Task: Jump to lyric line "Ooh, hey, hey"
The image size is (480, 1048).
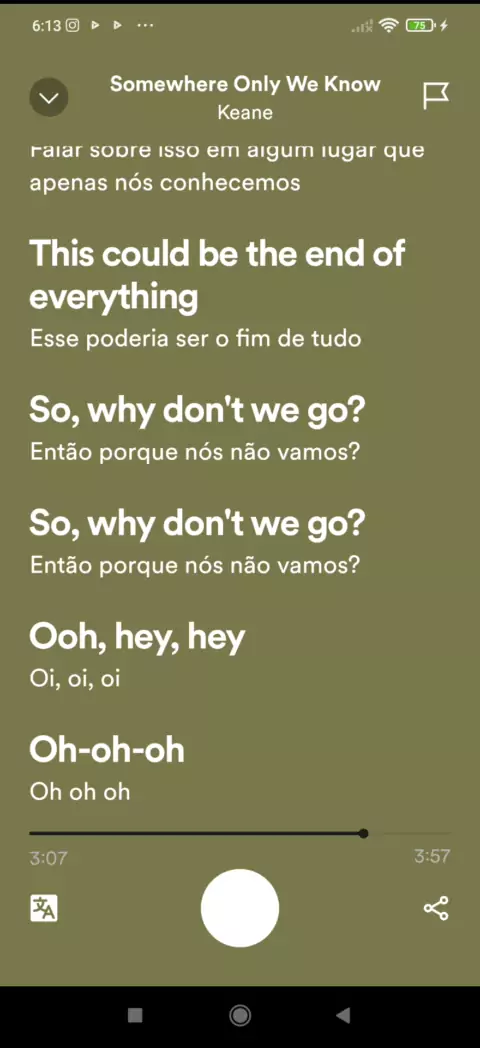Action: point(137,638)
